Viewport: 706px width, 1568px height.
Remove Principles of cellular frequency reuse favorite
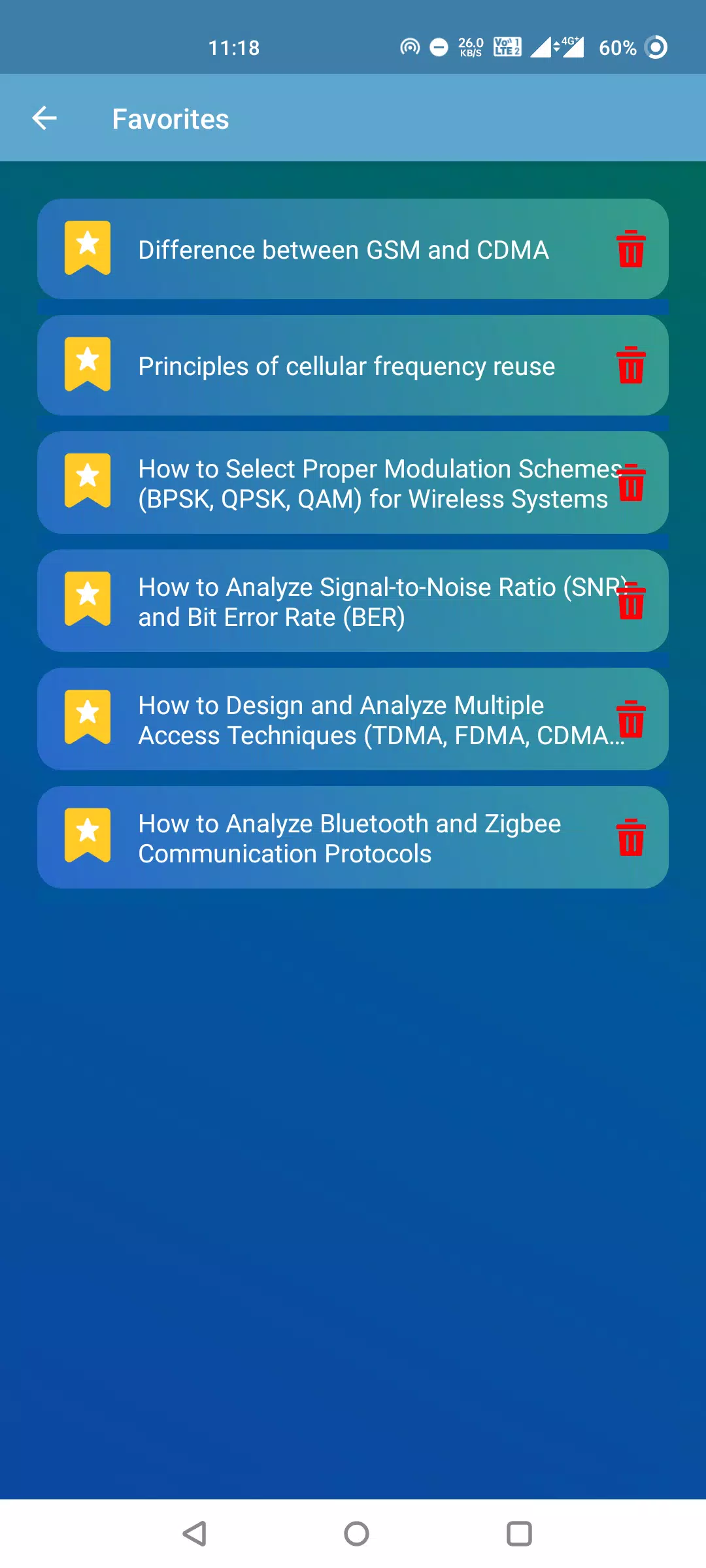(x=631, y=365)
